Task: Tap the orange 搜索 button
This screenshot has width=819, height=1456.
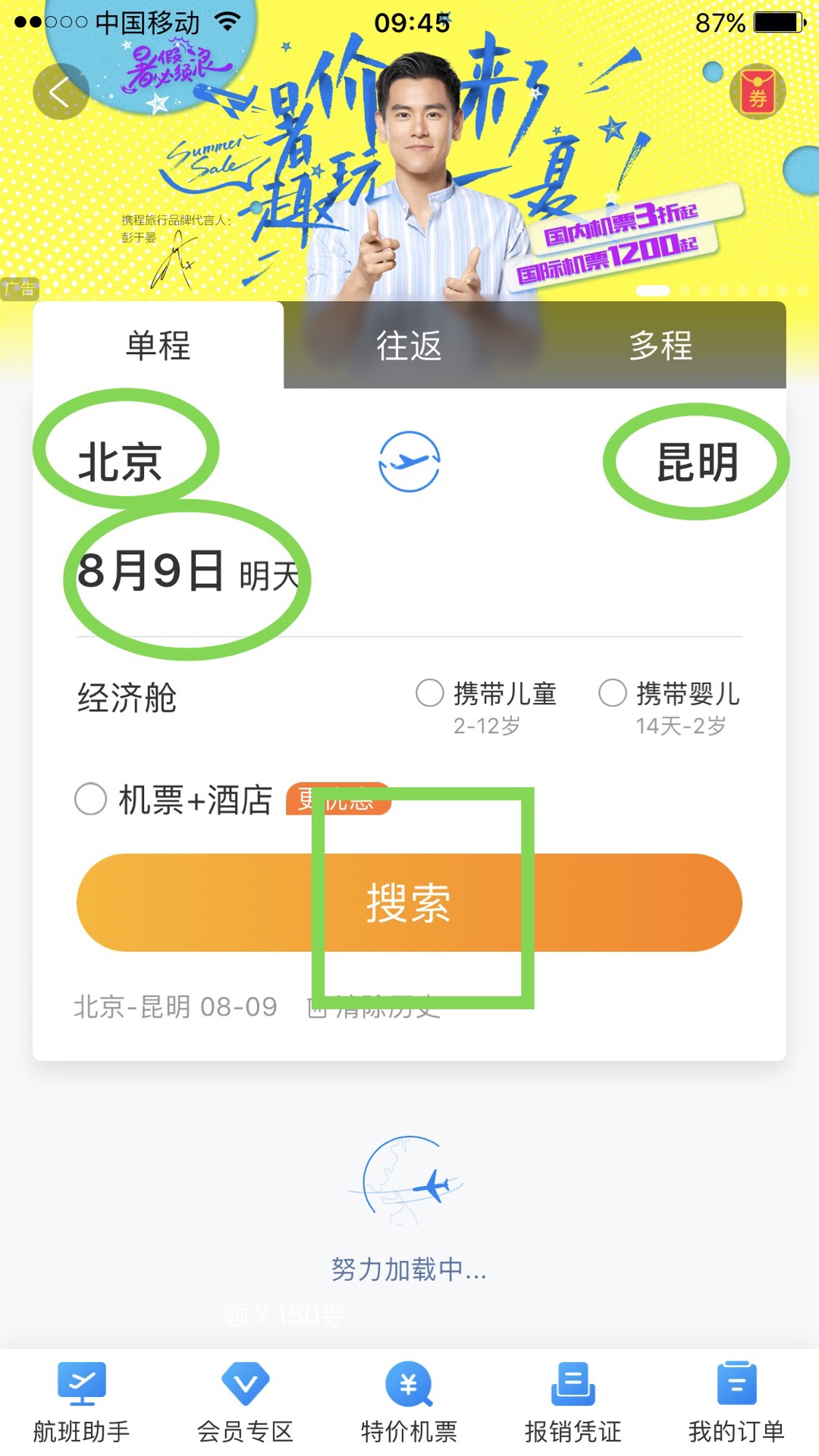Action: pyautogui.click(x=409, y=902)
